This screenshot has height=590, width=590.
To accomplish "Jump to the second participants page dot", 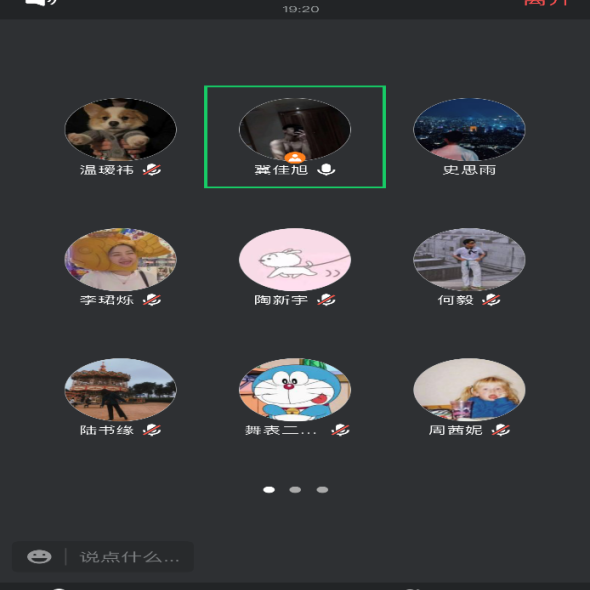I will pos(295,490).
